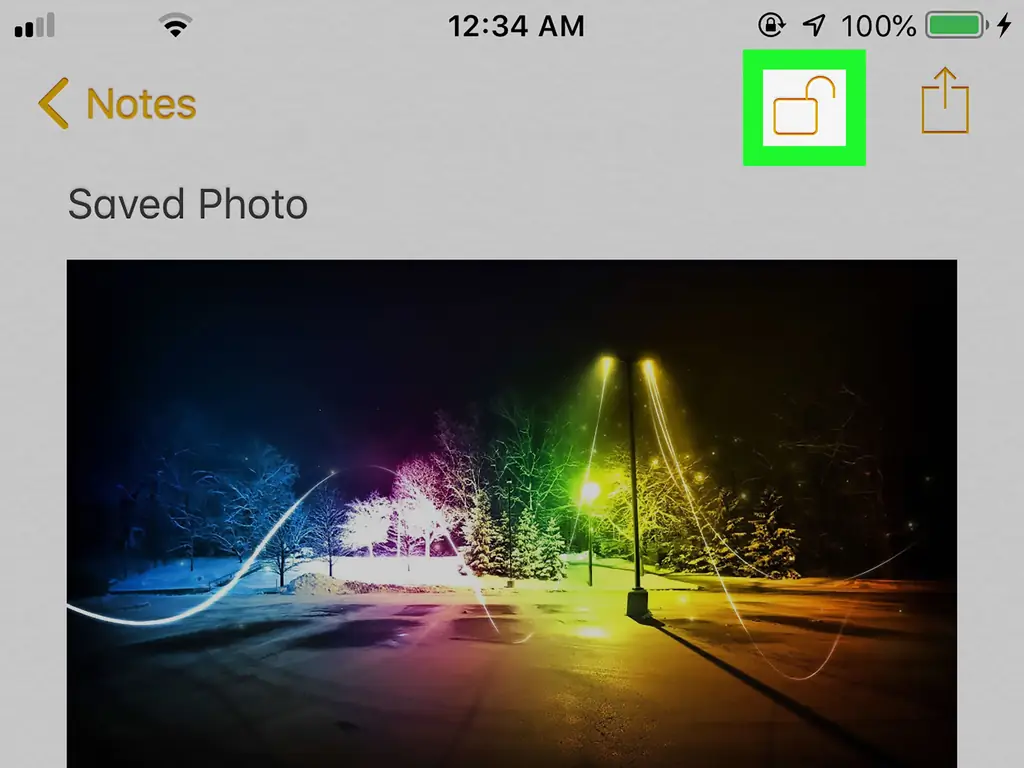The image size is (1024, 768).
Task: Open the share sheet
Action: point(945,101)
